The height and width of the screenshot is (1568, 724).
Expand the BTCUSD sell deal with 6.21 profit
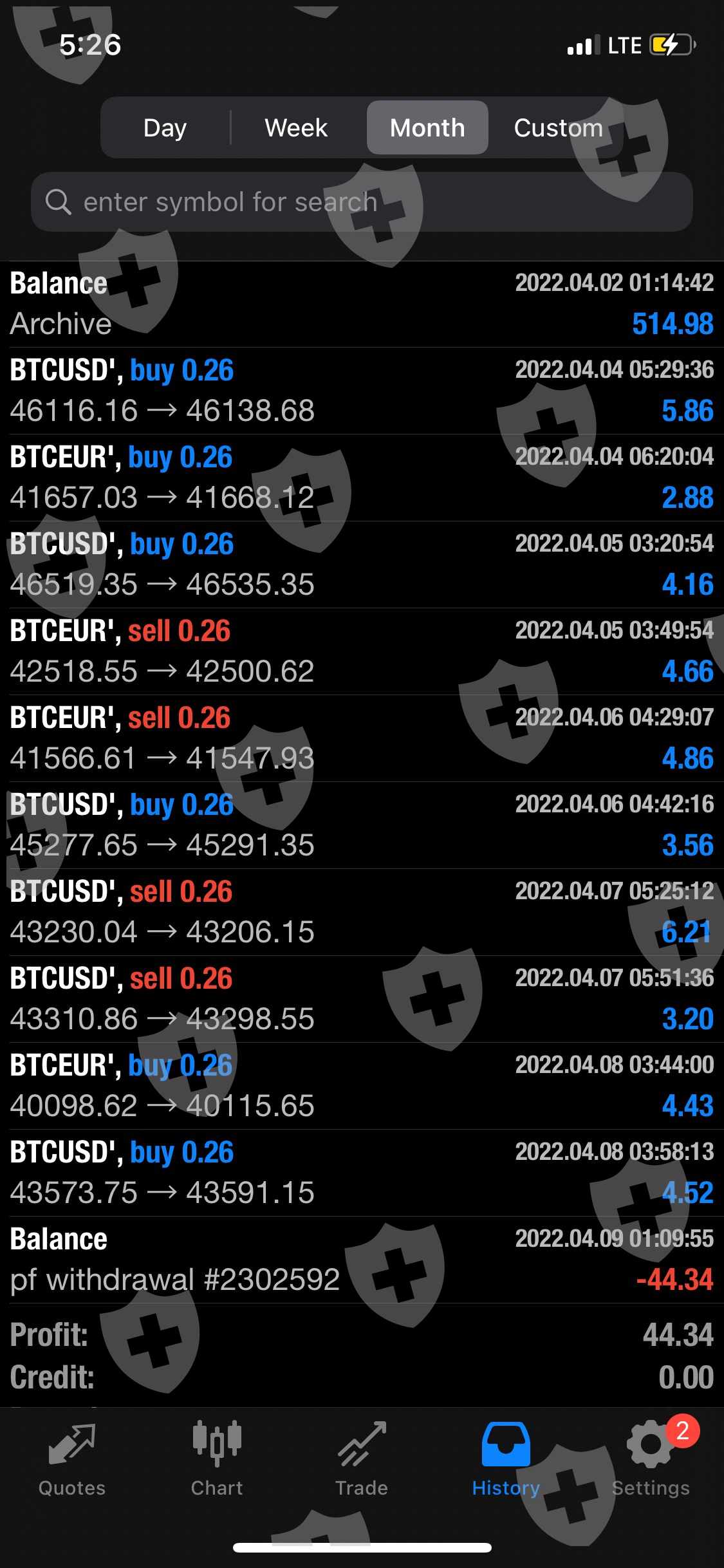coord(362,912)
